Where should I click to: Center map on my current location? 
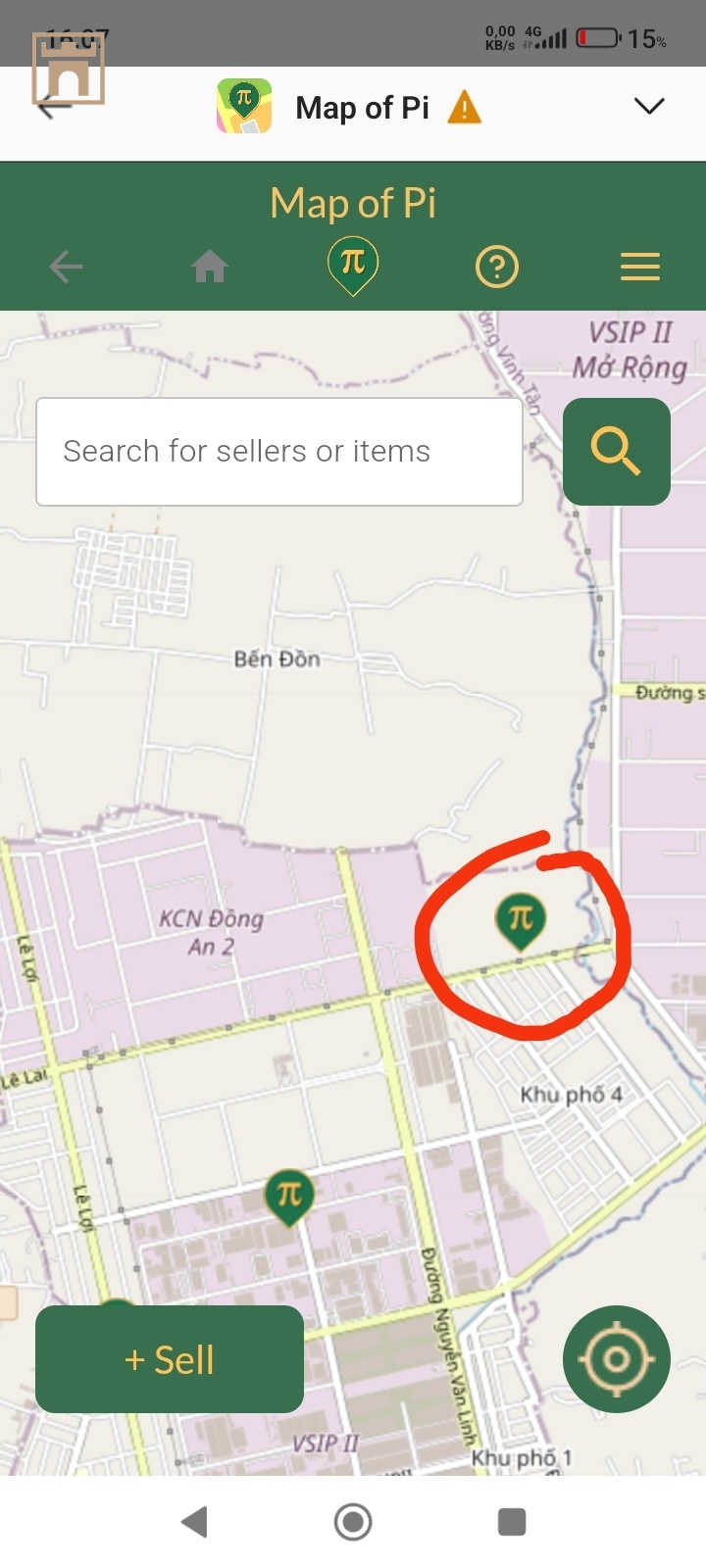point(616,1359)
